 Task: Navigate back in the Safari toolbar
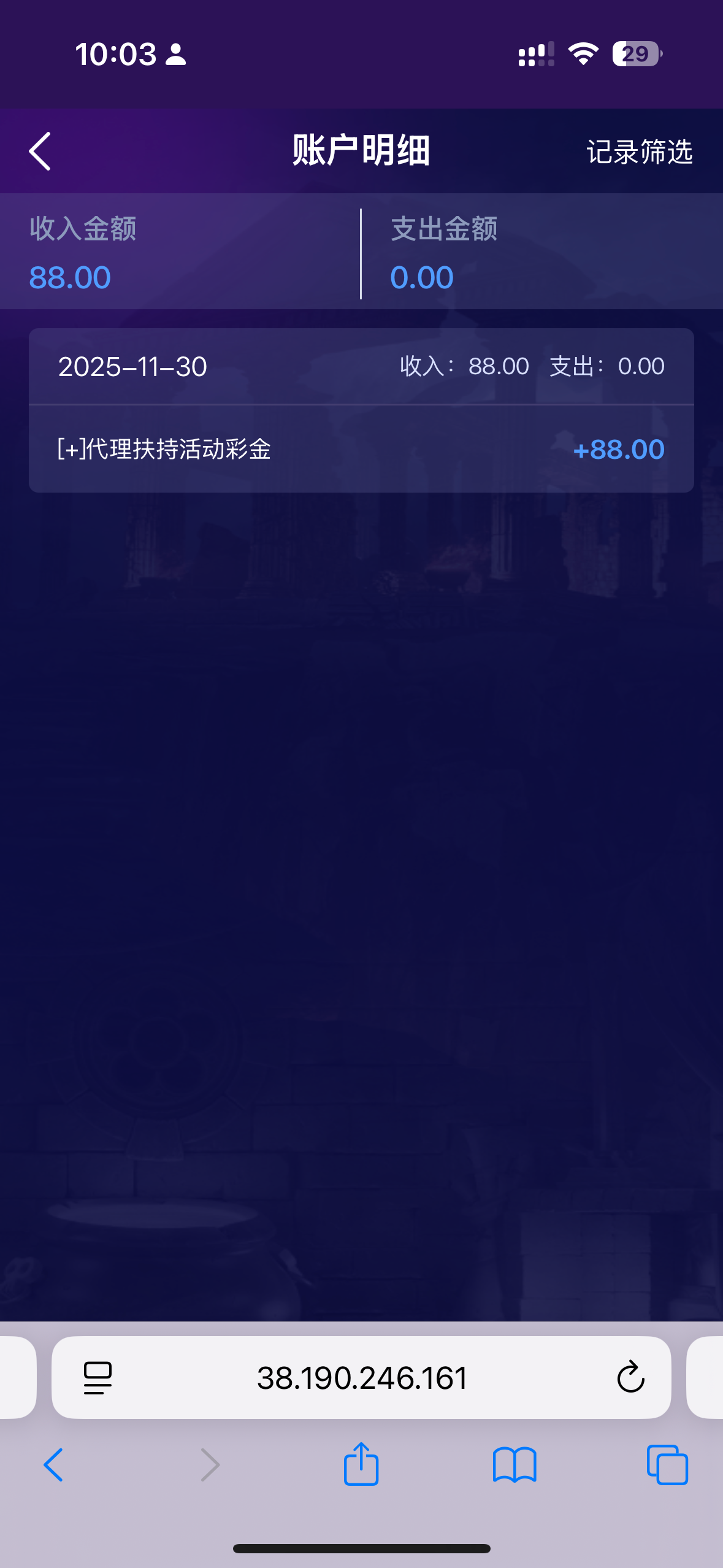53,1465
